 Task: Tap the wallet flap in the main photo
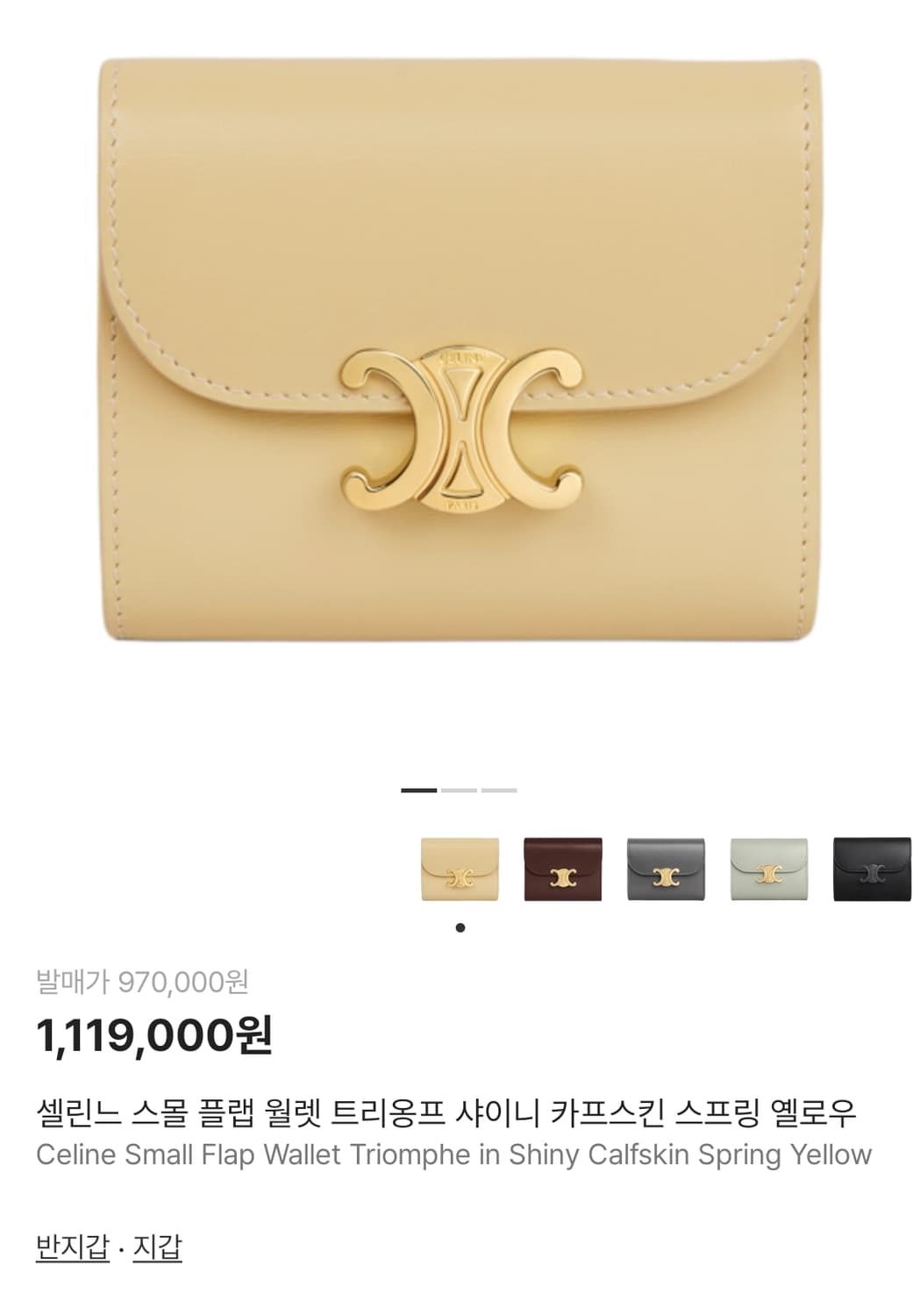tap(460, 219)
